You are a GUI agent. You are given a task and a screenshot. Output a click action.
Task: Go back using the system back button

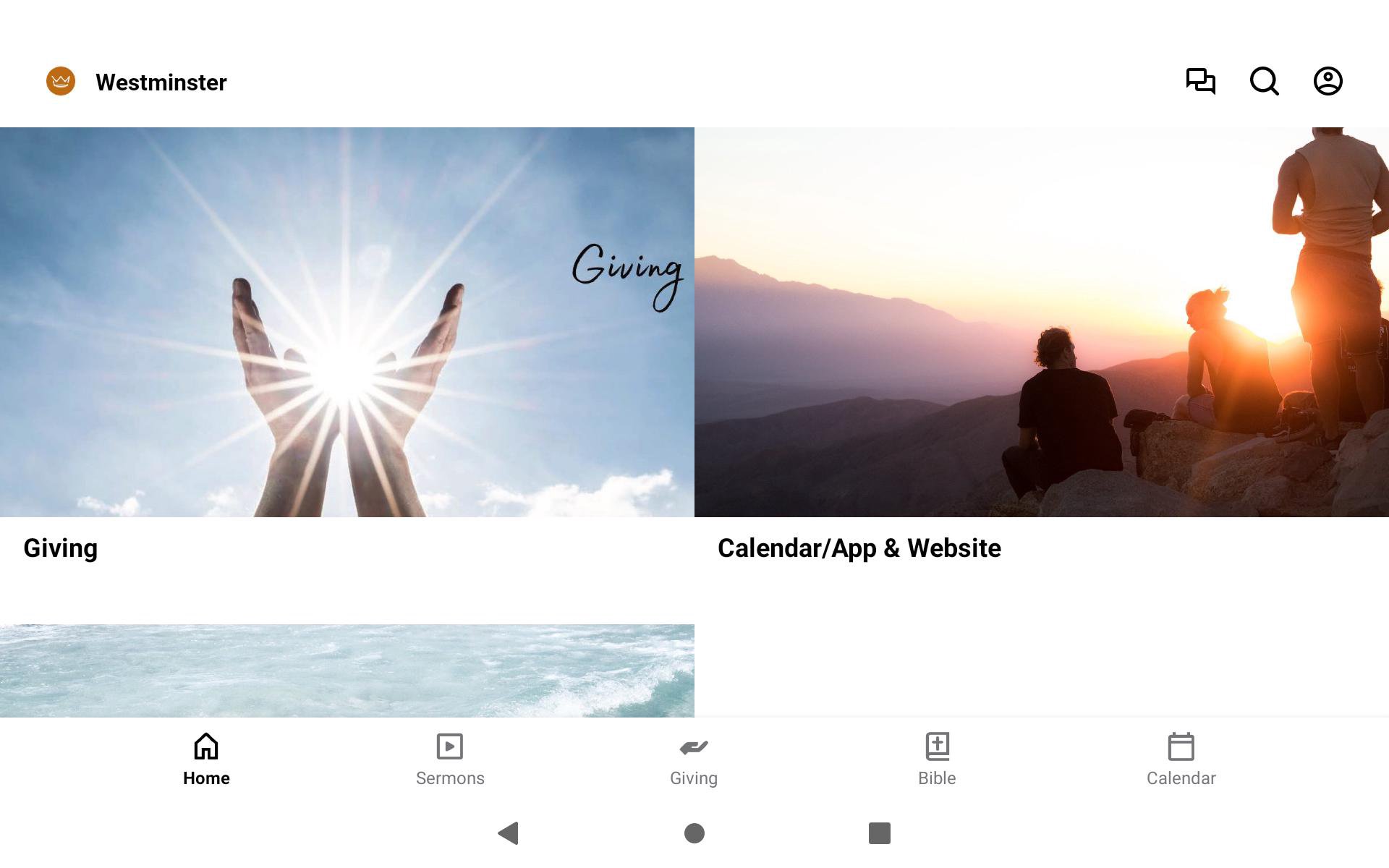coord(509,833)
